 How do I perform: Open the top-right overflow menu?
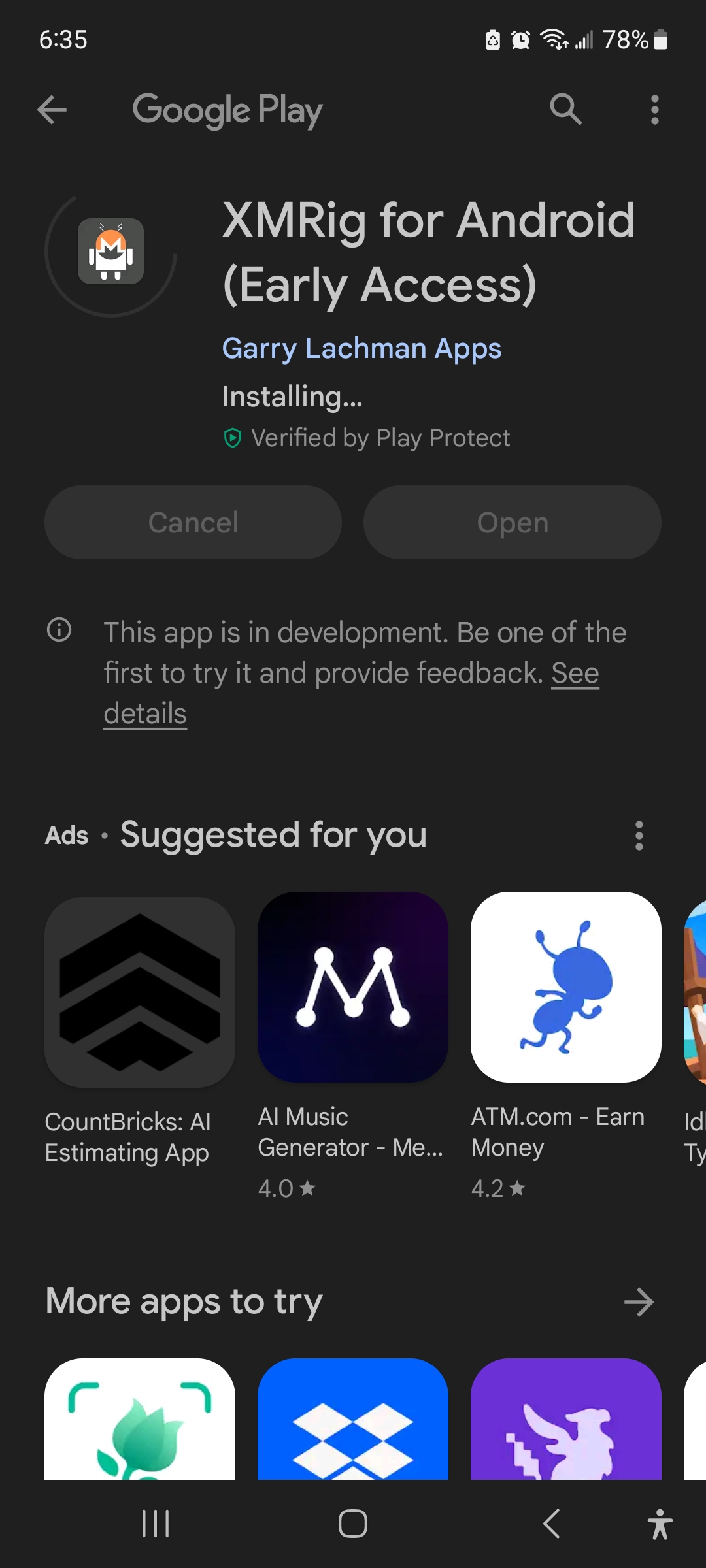[x=654, y=109]
